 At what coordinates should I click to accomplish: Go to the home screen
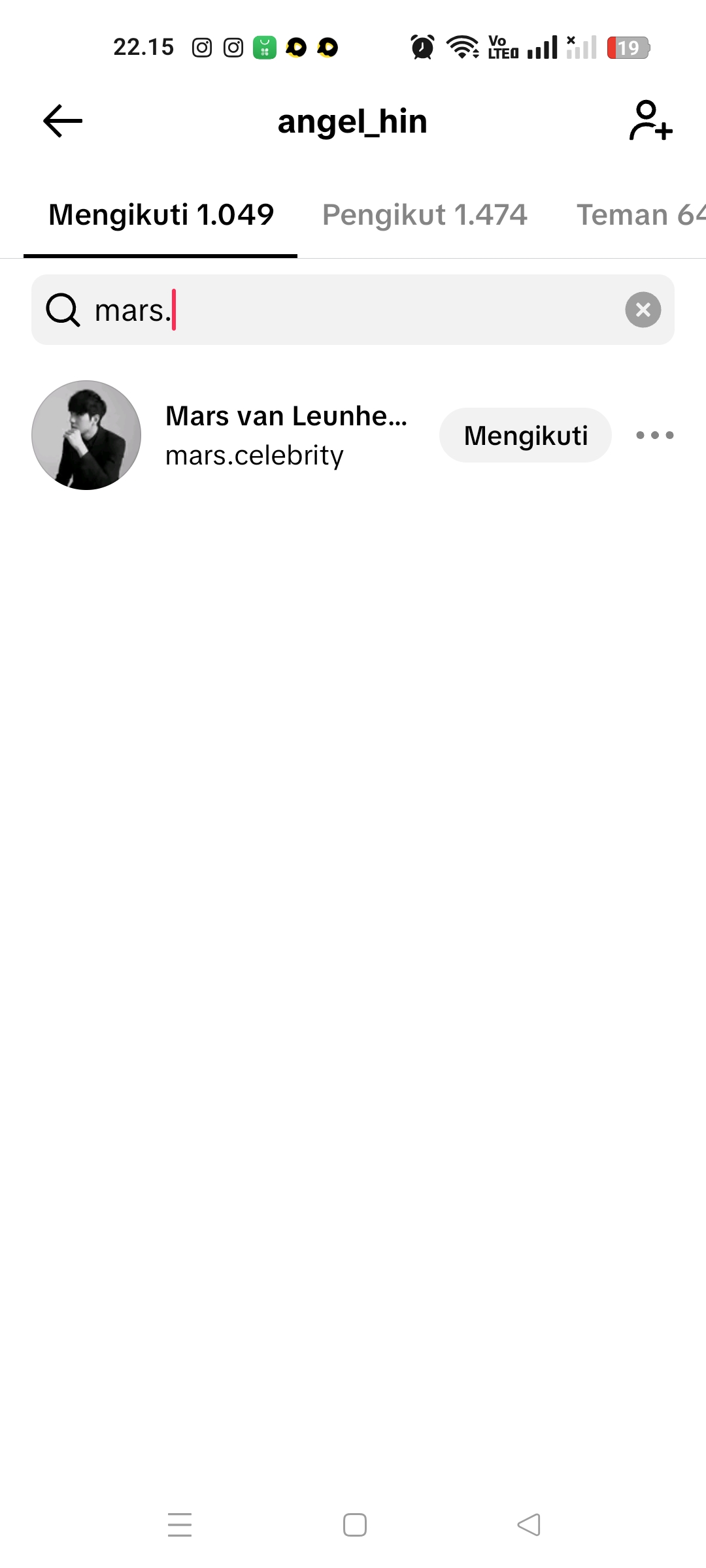[354, 1524]
